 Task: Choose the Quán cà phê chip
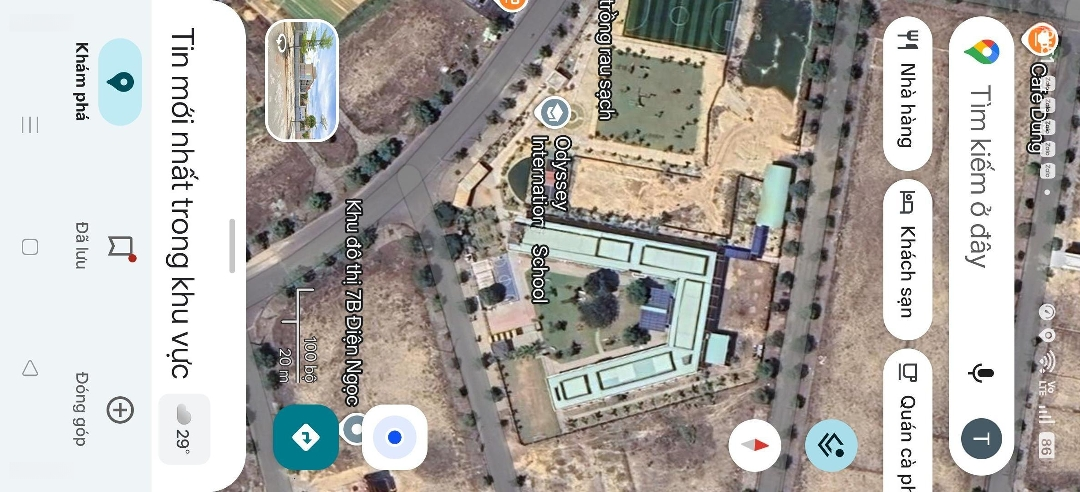tap(908, 420)
